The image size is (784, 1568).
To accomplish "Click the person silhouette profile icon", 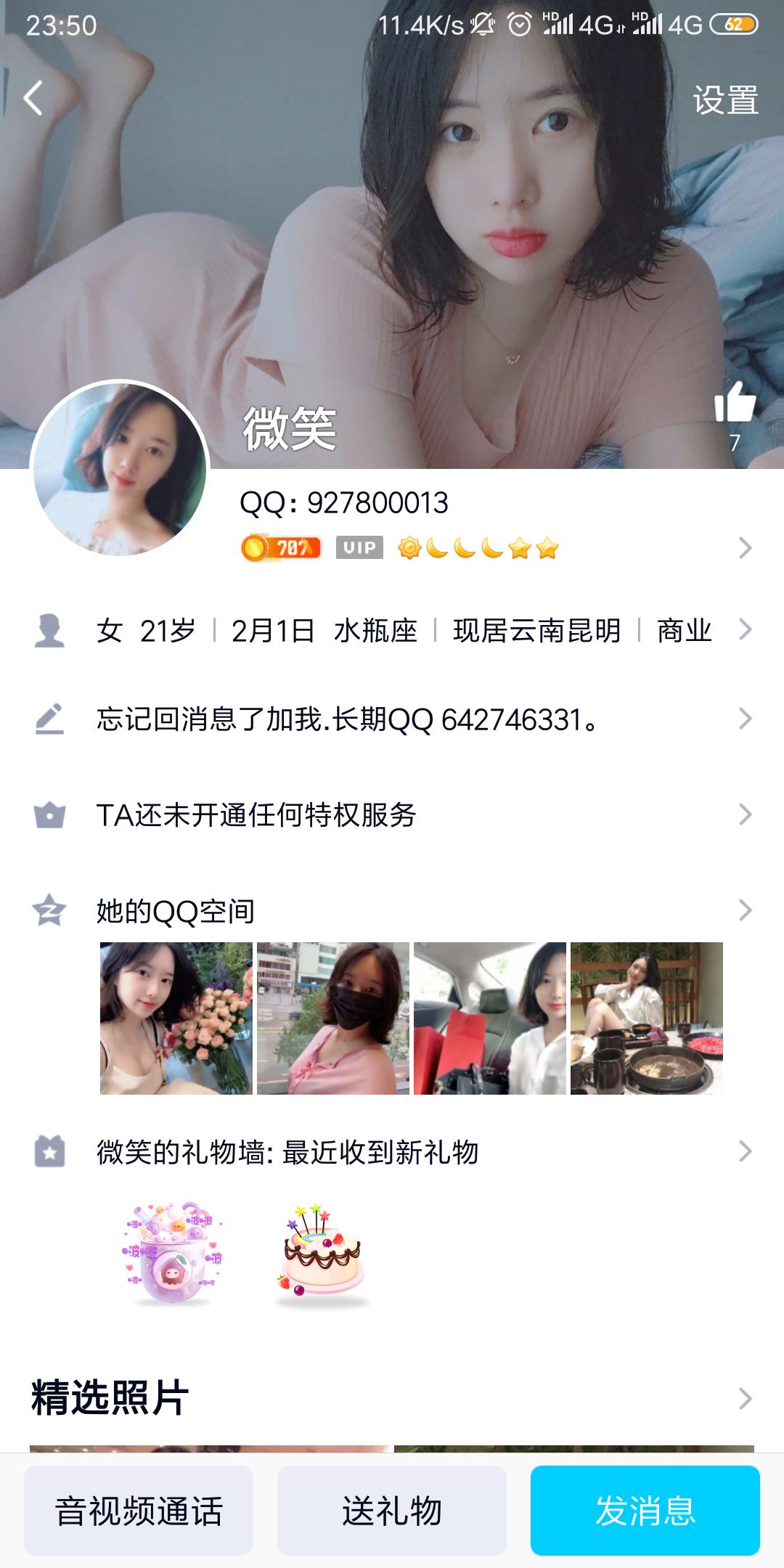I will pos(49,632).
